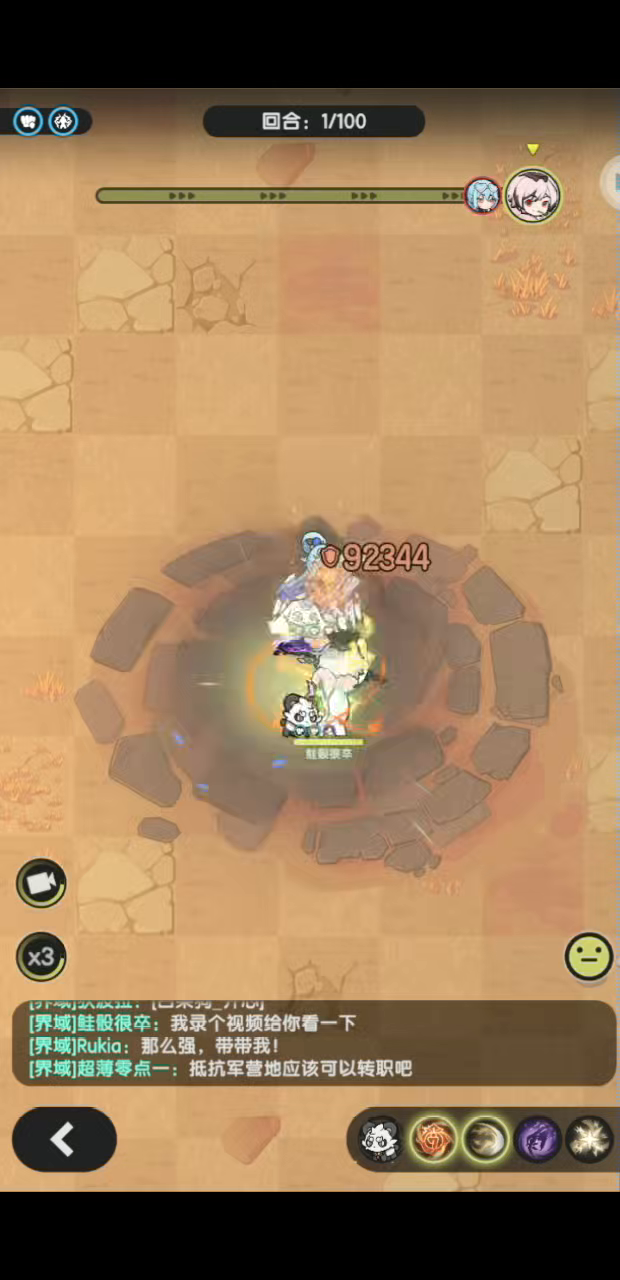
Task: Tap the first blue status icon at top left
Action: coord(28,121)
